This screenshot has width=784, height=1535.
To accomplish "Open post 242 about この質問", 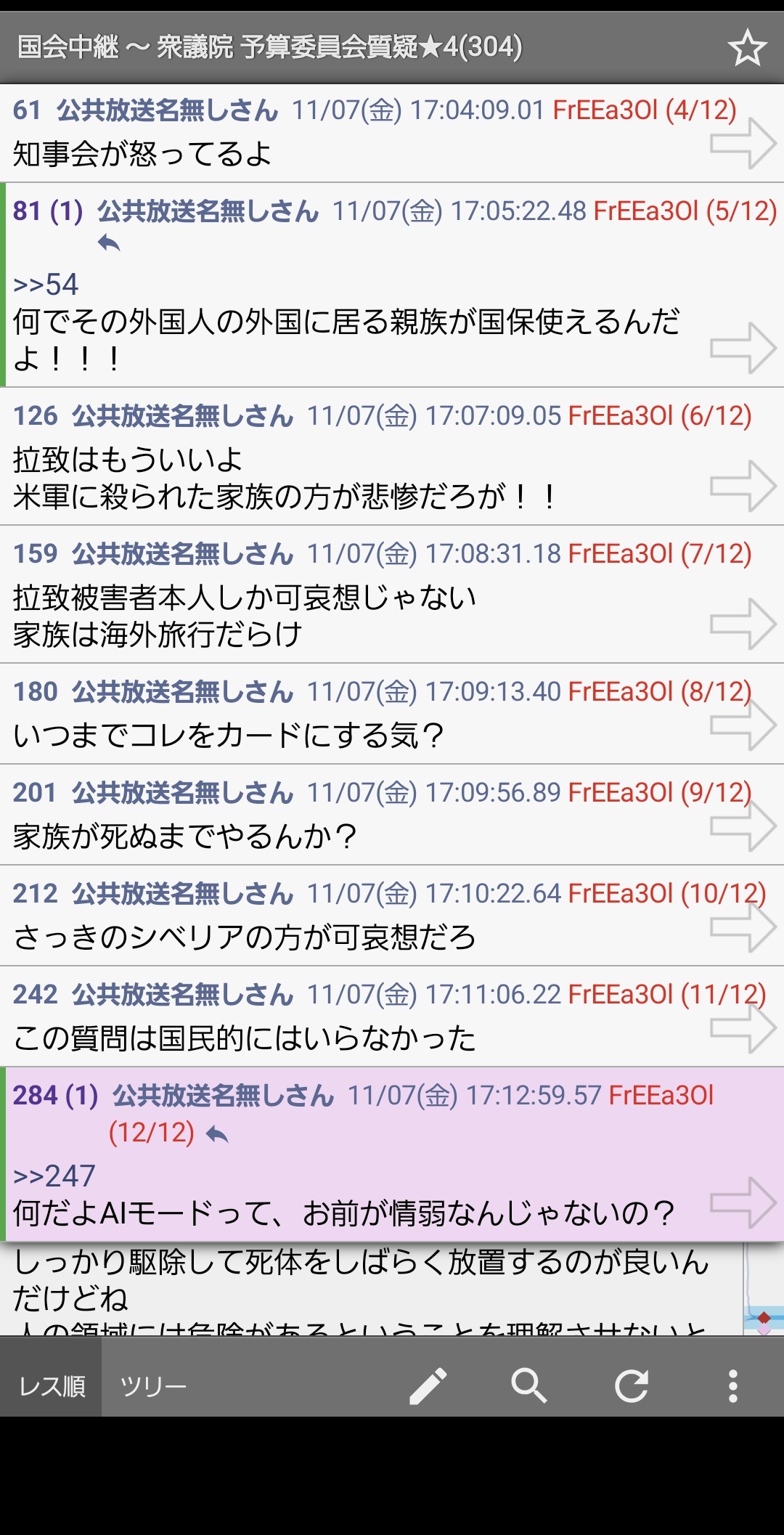I will click(244, 1038).
